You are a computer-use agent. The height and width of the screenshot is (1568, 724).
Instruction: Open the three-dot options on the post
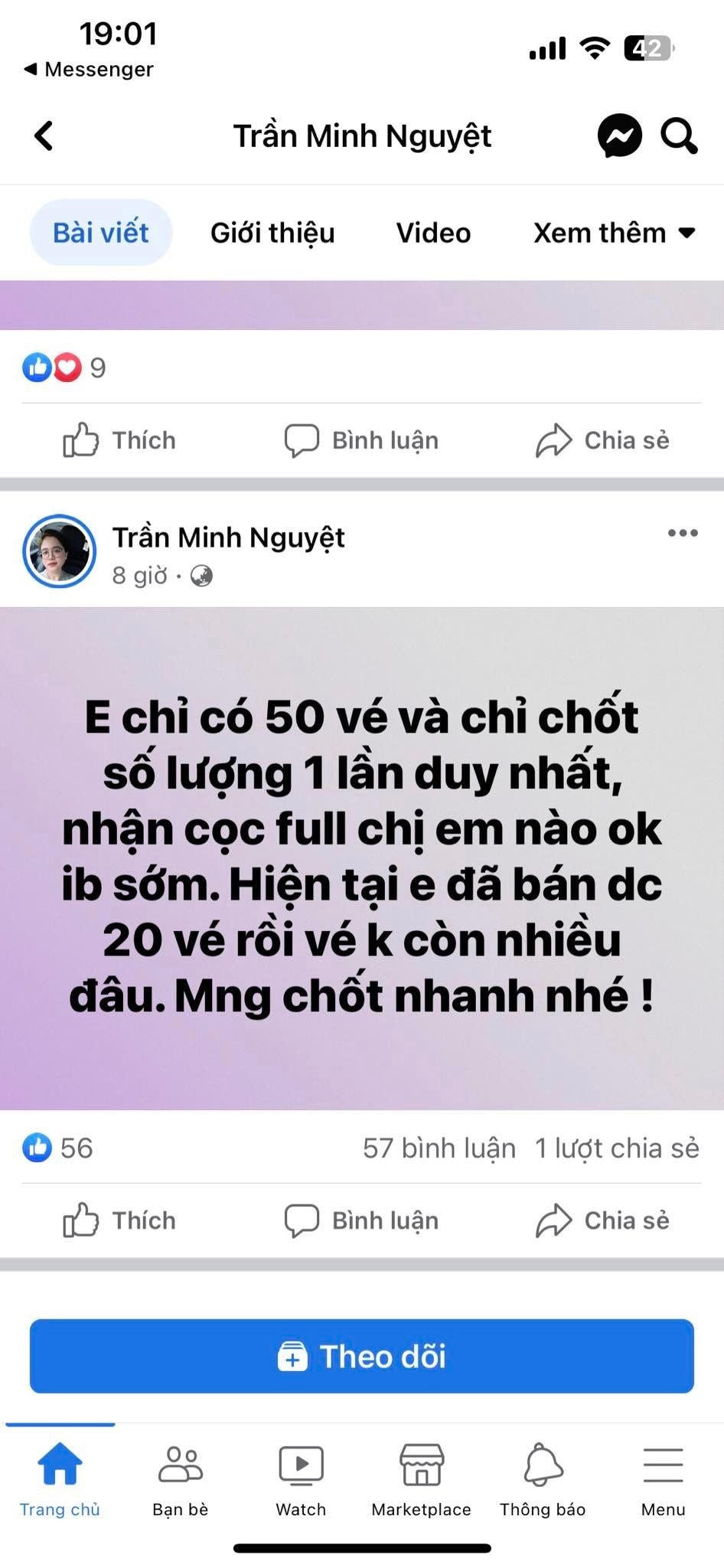[x=680, y=534]
